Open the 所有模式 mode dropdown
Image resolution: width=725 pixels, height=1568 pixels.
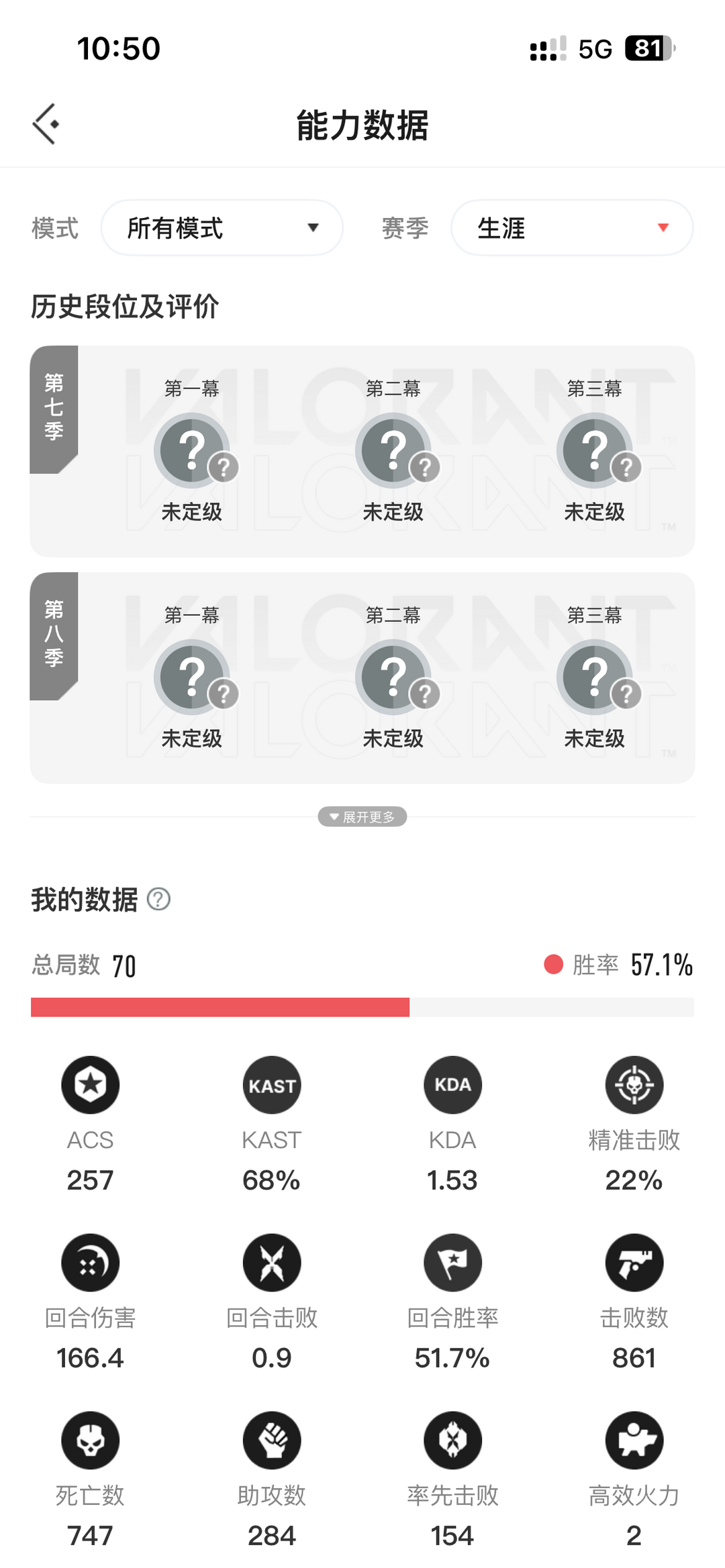(222, 228)
